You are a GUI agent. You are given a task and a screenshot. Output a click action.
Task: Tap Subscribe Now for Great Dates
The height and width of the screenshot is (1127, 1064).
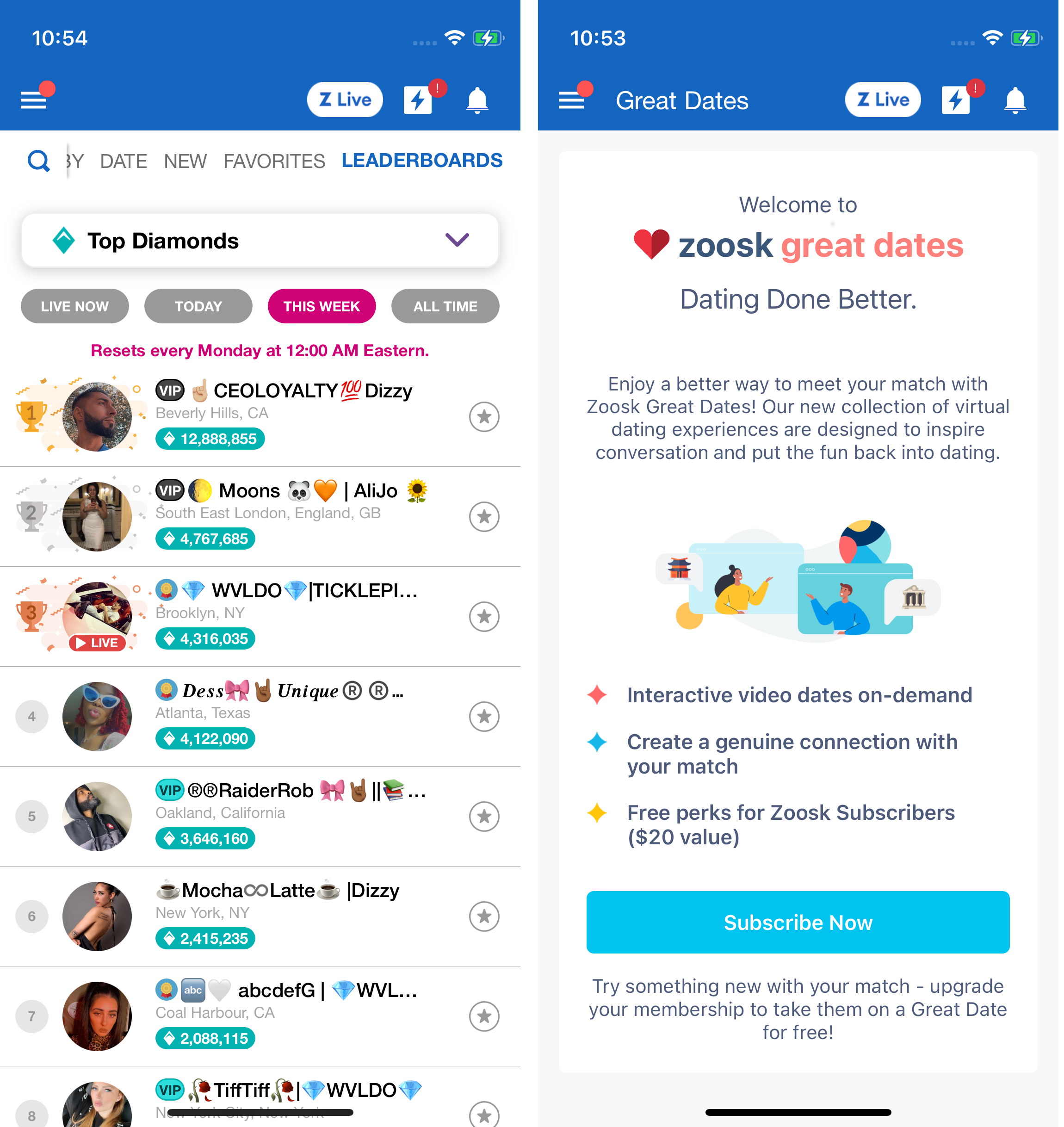click(798, 922)
